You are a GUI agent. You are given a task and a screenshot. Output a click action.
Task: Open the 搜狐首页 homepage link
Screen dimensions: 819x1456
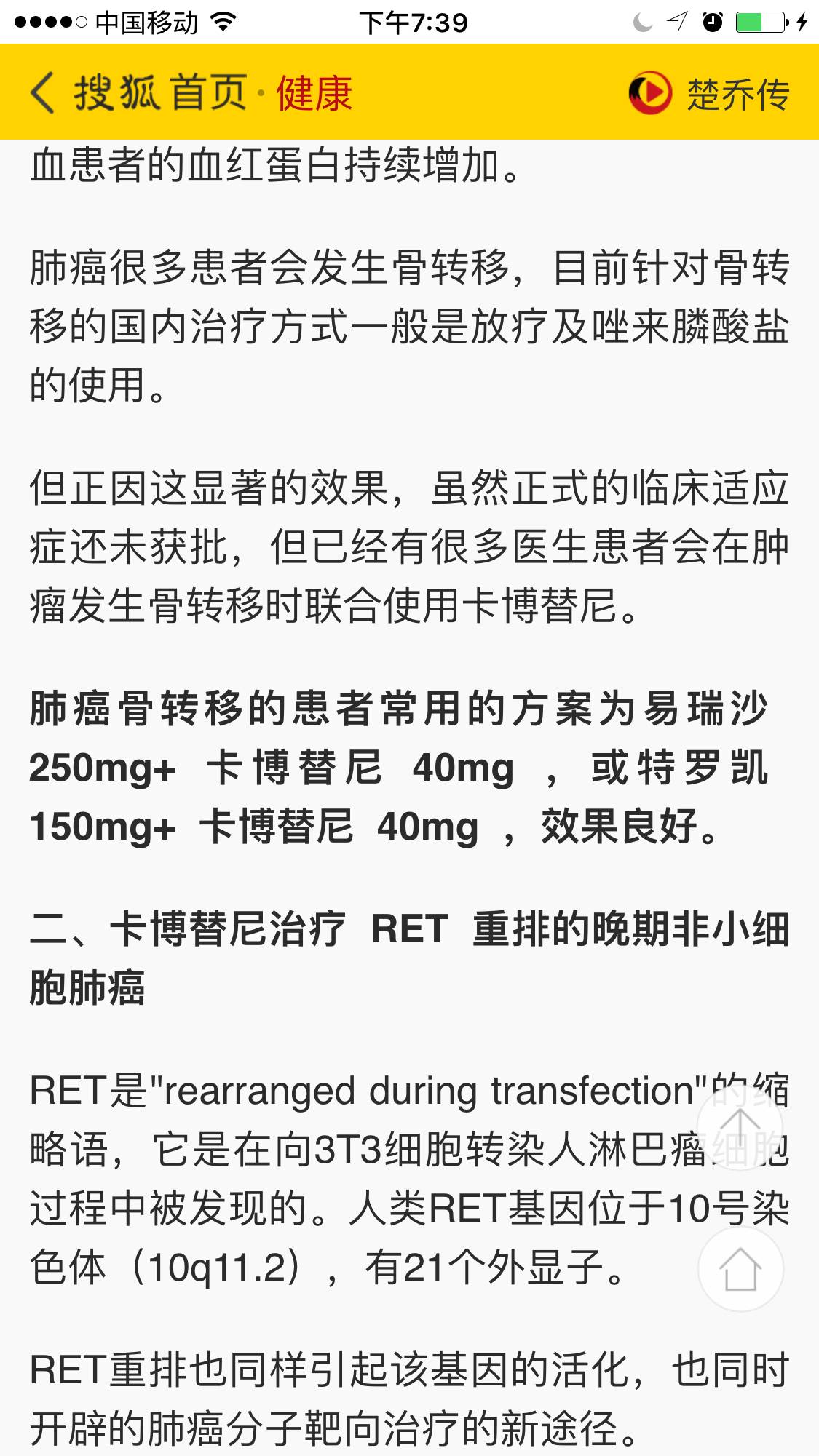pyautogui.click(x=160, y=93)
